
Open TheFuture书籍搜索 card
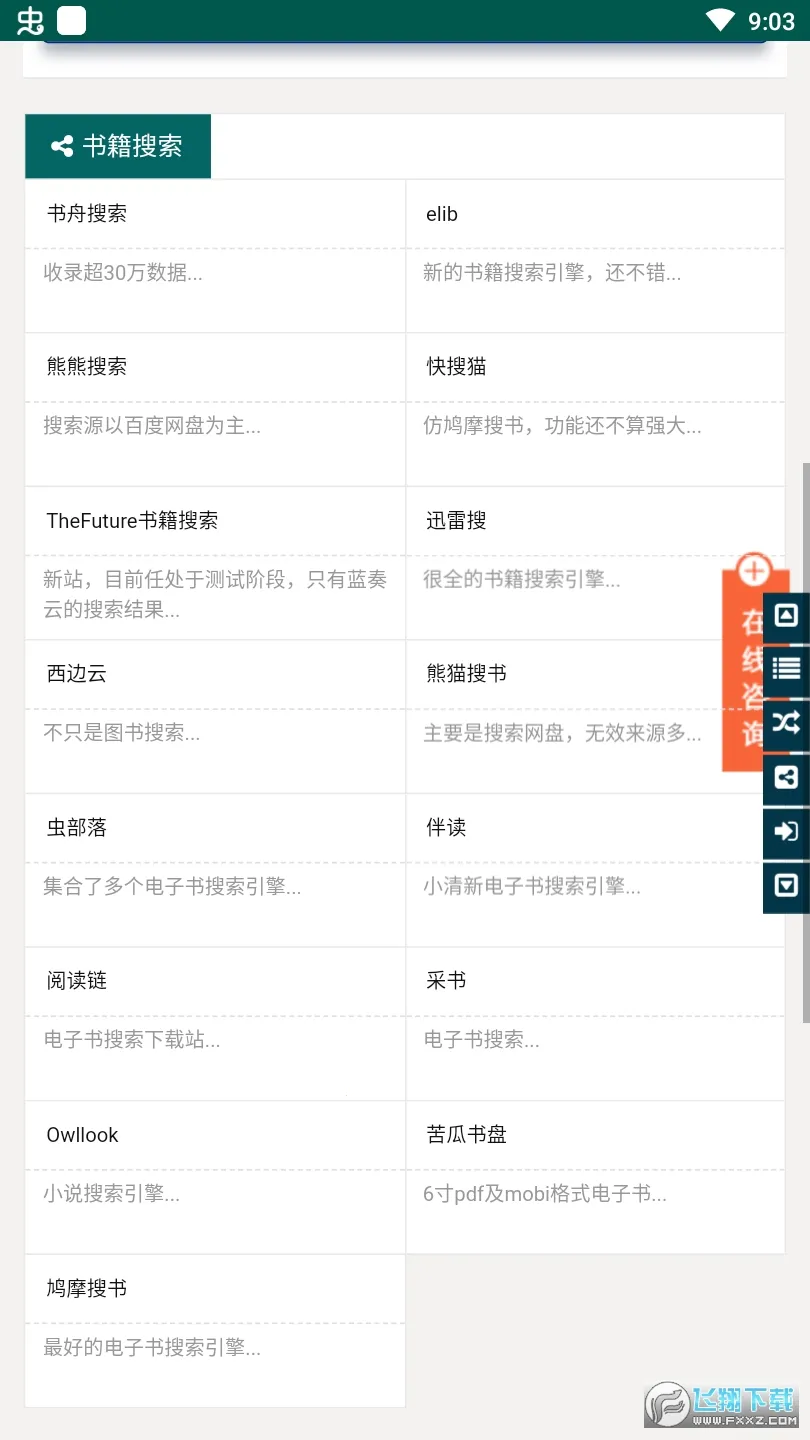[215, 563]
